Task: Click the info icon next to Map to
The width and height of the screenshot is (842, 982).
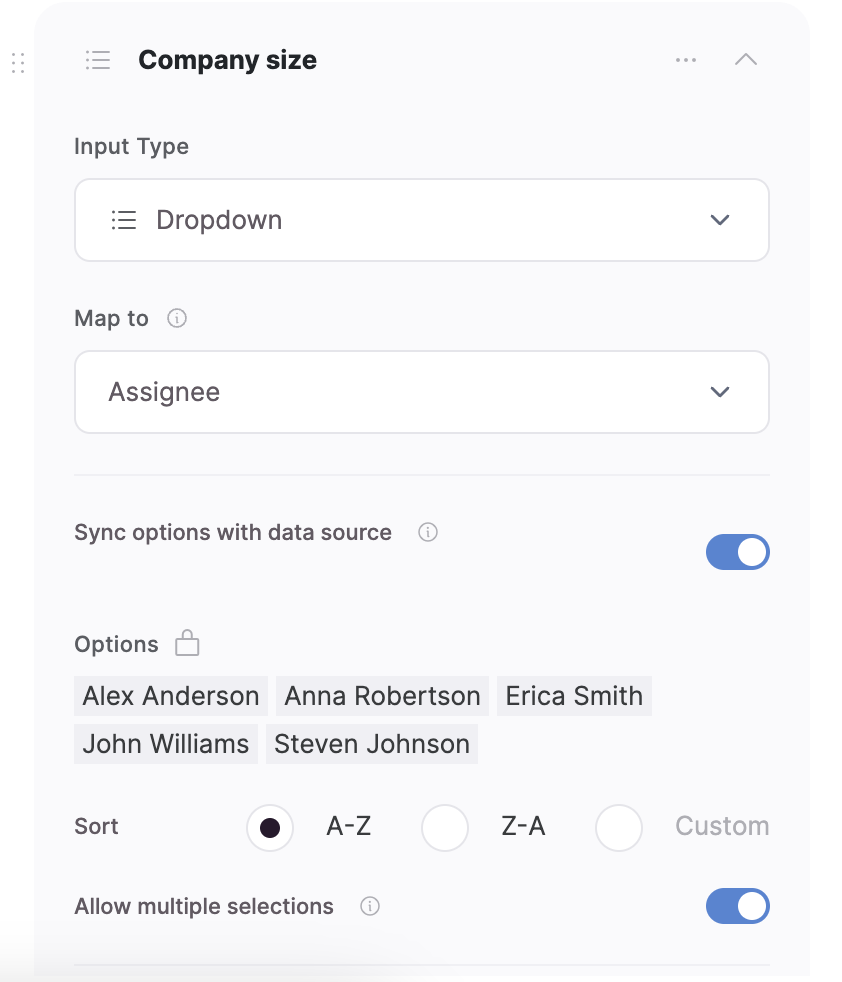Action: pos(177,318)
